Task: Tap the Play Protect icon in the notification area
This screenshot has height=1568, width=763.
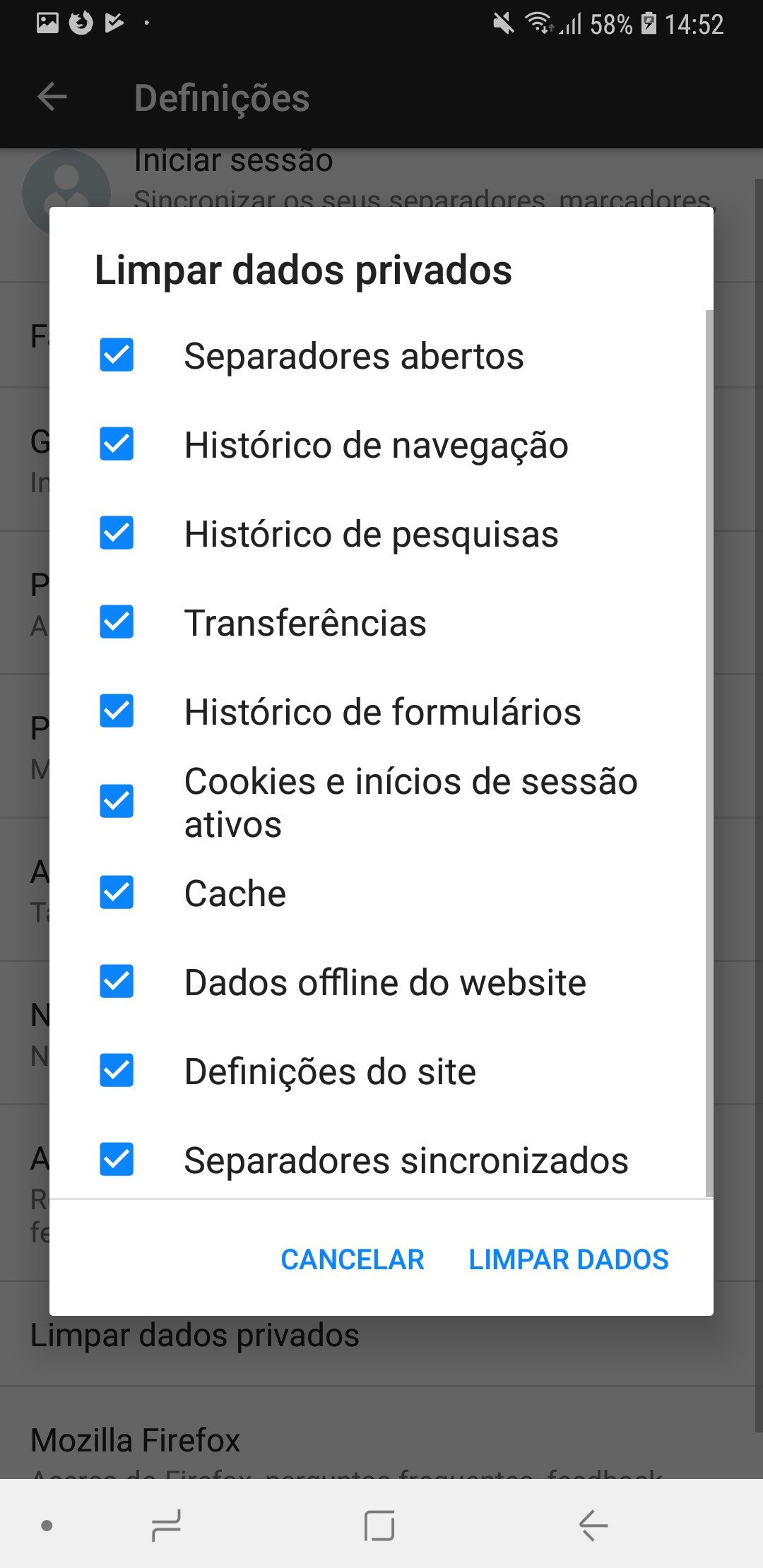Action: click(x=113, y=23)
